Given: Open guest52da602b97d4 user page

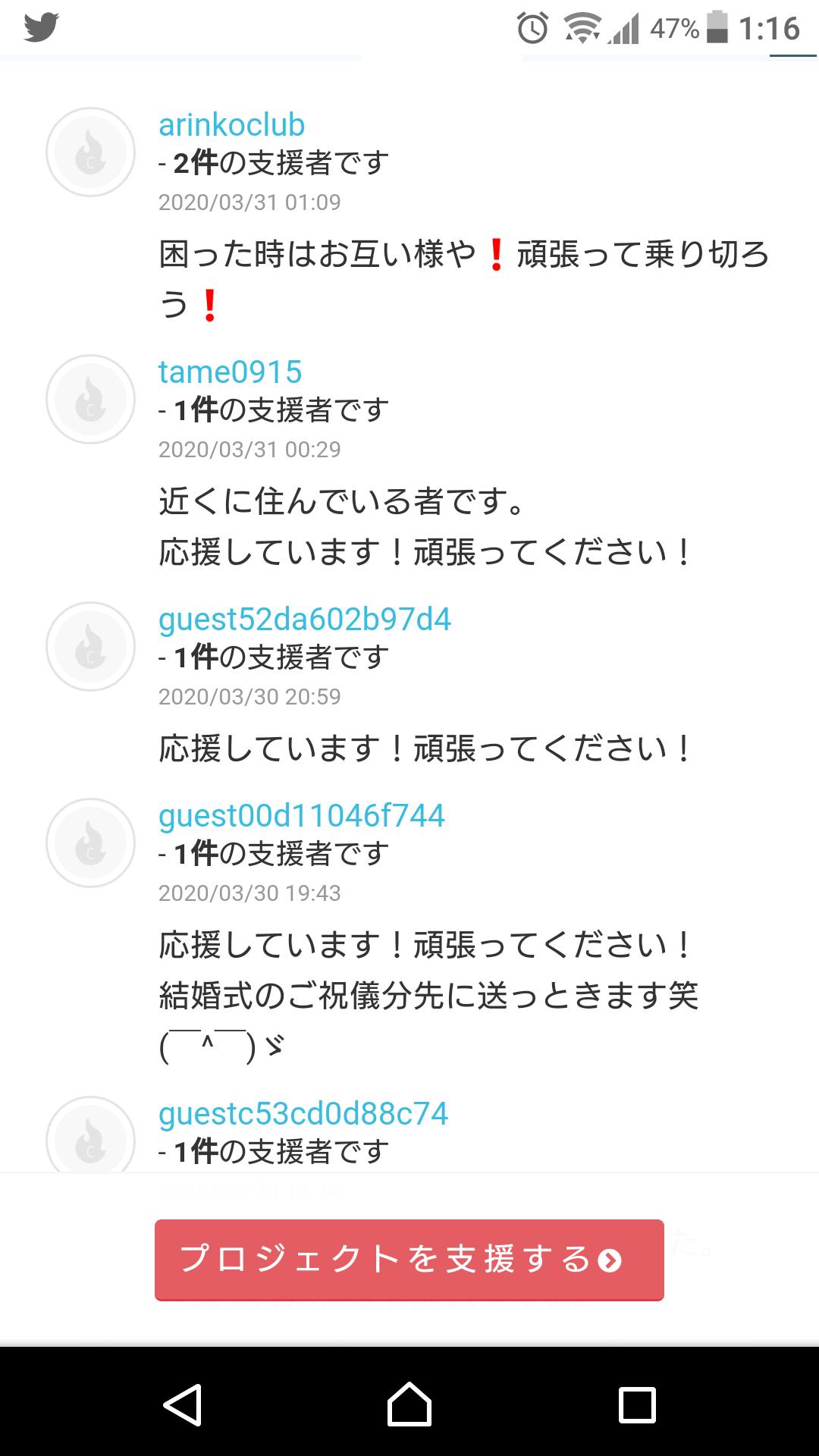Looking at the screenshot, I should (304, 620).
